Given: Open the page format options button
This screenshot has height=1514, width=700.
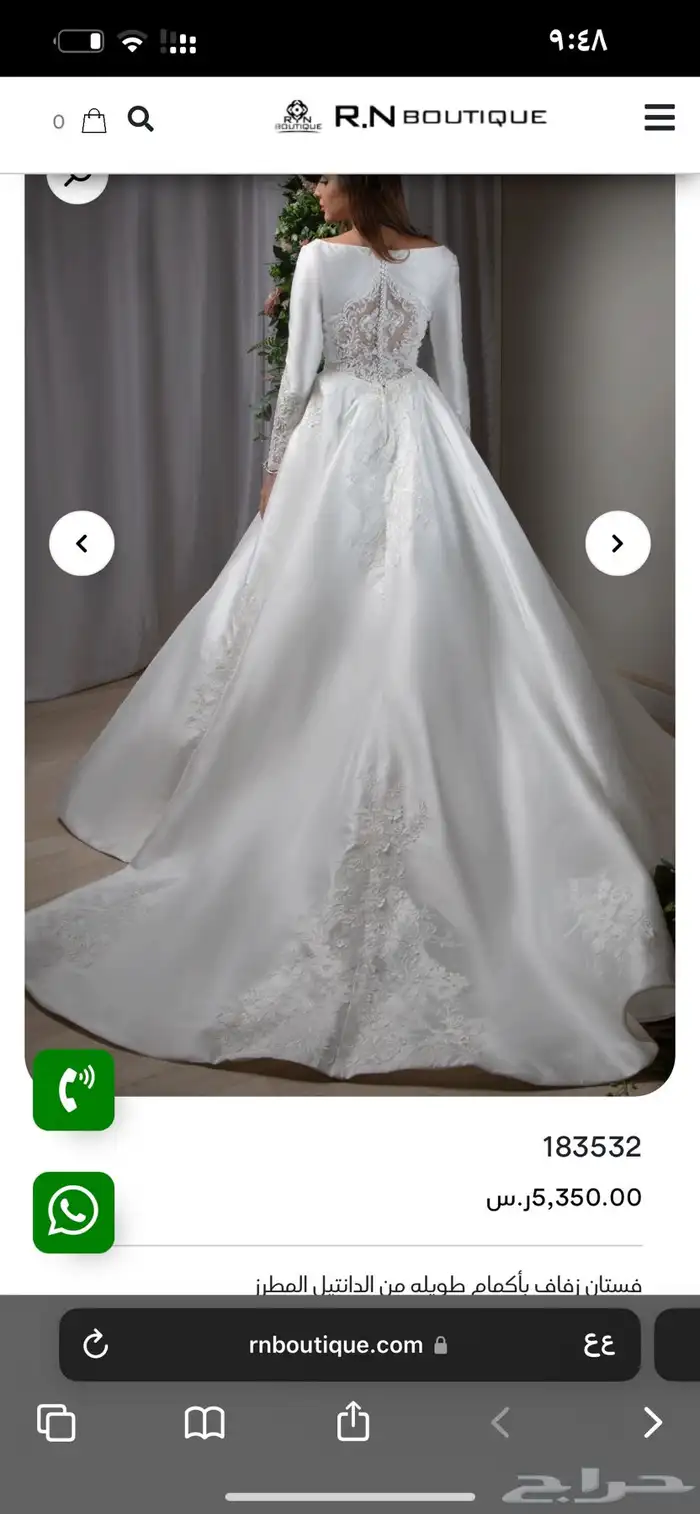Looking at the screenshot, I should [x=599, y=1345].
